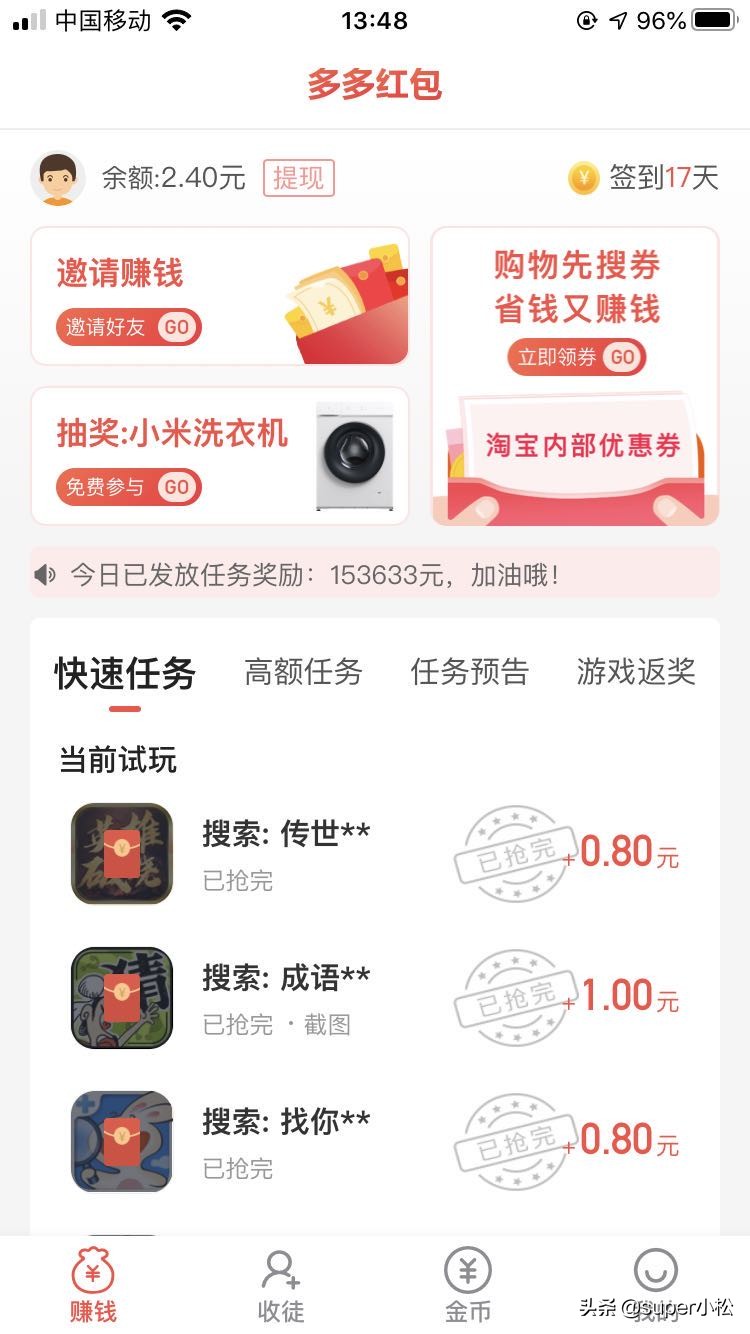This screenshot has height=1334, width=750.
Task: Tap the 我的 profile icon in bottom bar
Action: [x=655, y=1272]
